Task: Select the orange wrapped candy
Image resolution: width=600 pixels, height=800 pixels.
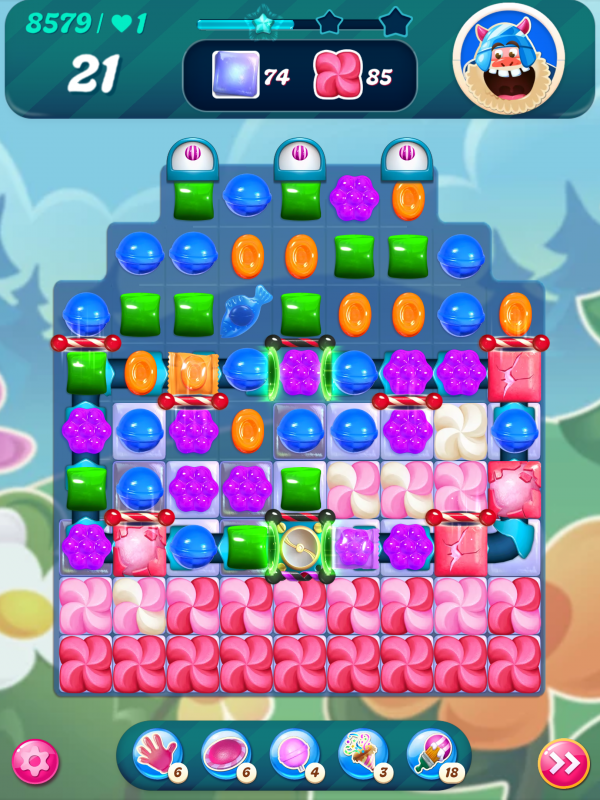Action: (x=192, y=370)
